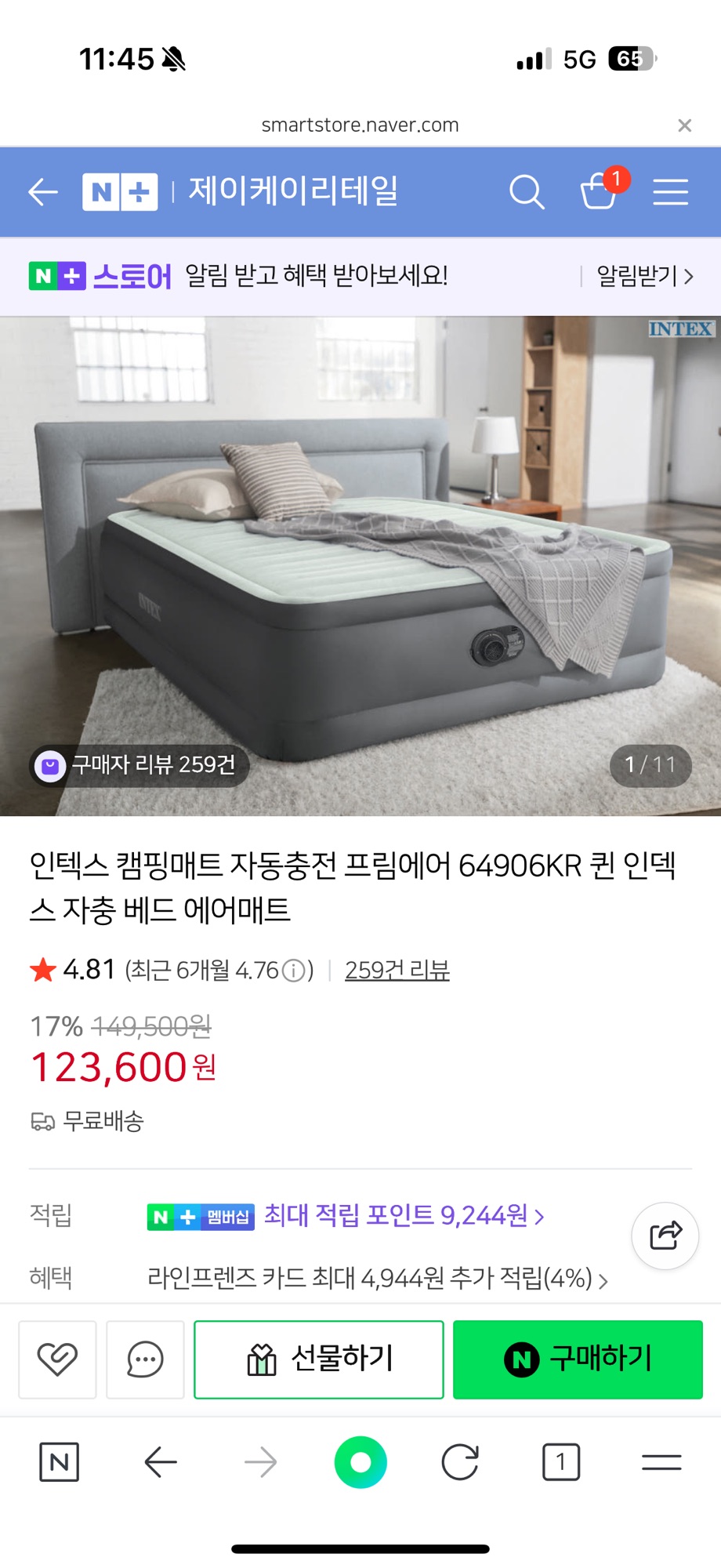Open the 259건 리뷰 link
721x1568 pixels.
click(x=397, y=971)
